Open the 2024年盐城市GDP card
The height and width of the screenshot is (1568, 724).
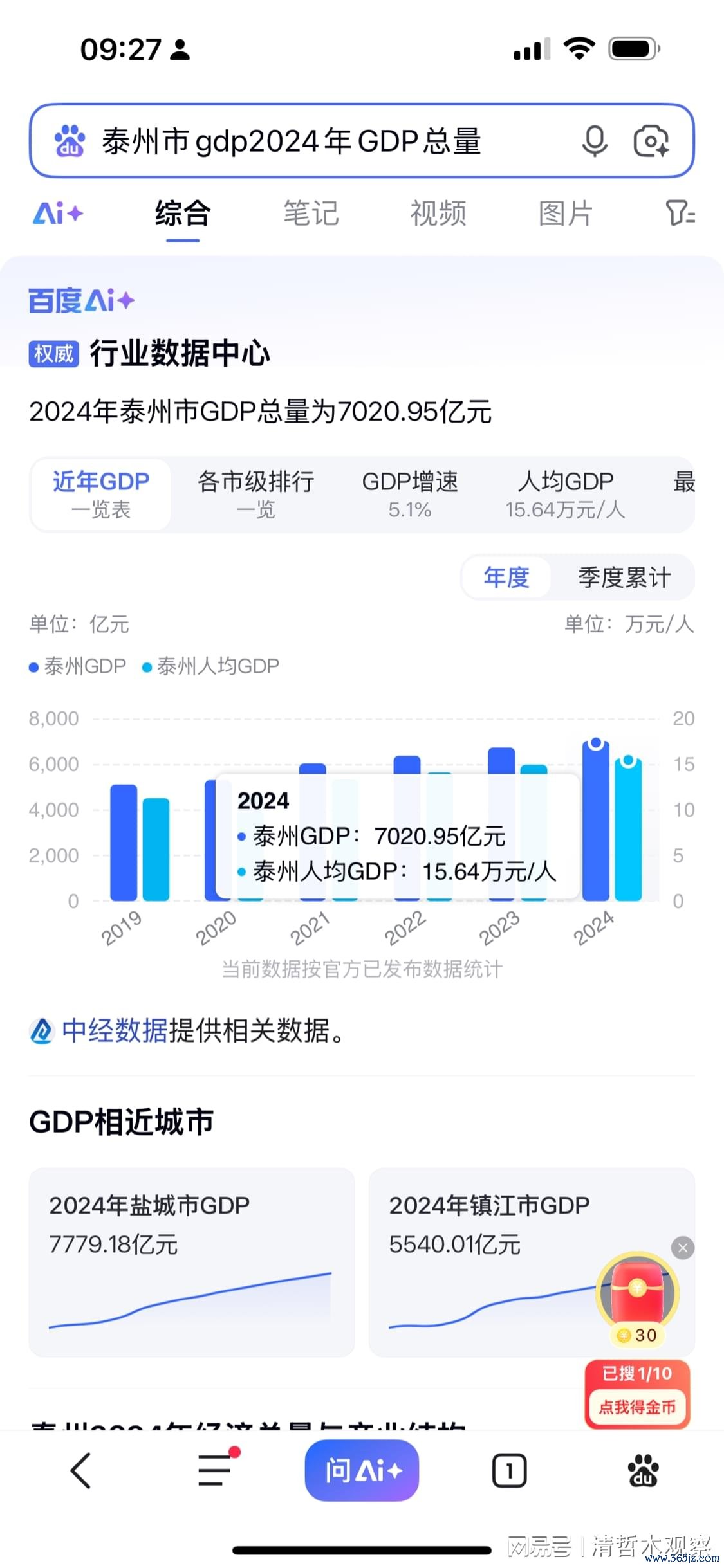coord(192,1262)
